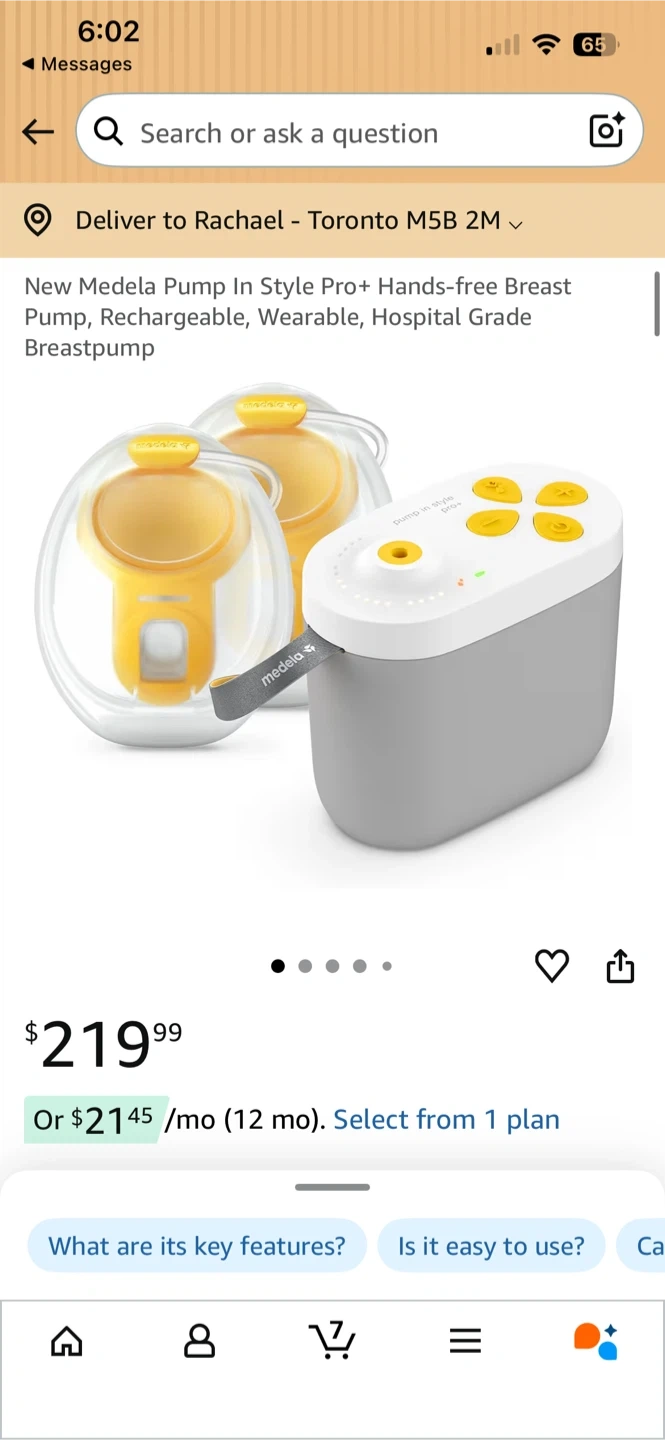The height and width of the screenshot is (1440, 665).
Task: Open the account profile tab
Action: (199, 1341)
